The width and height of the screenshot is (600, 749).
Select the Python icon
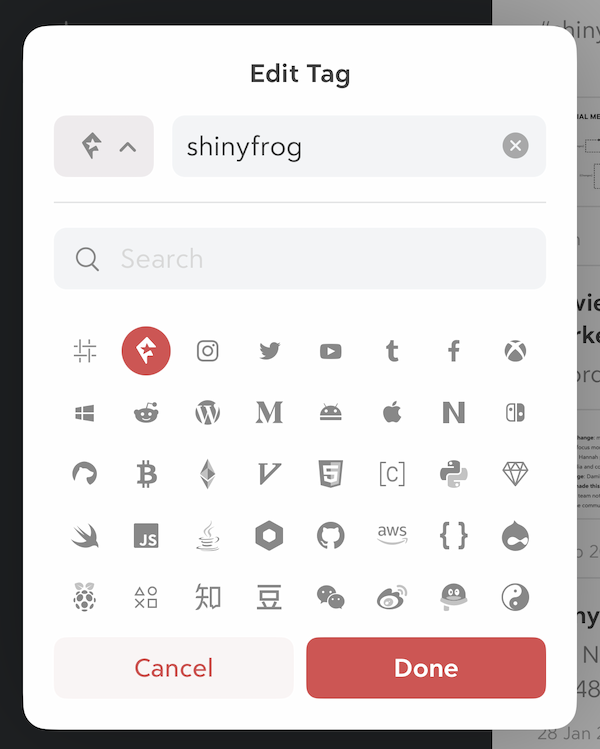pos(453,474)
